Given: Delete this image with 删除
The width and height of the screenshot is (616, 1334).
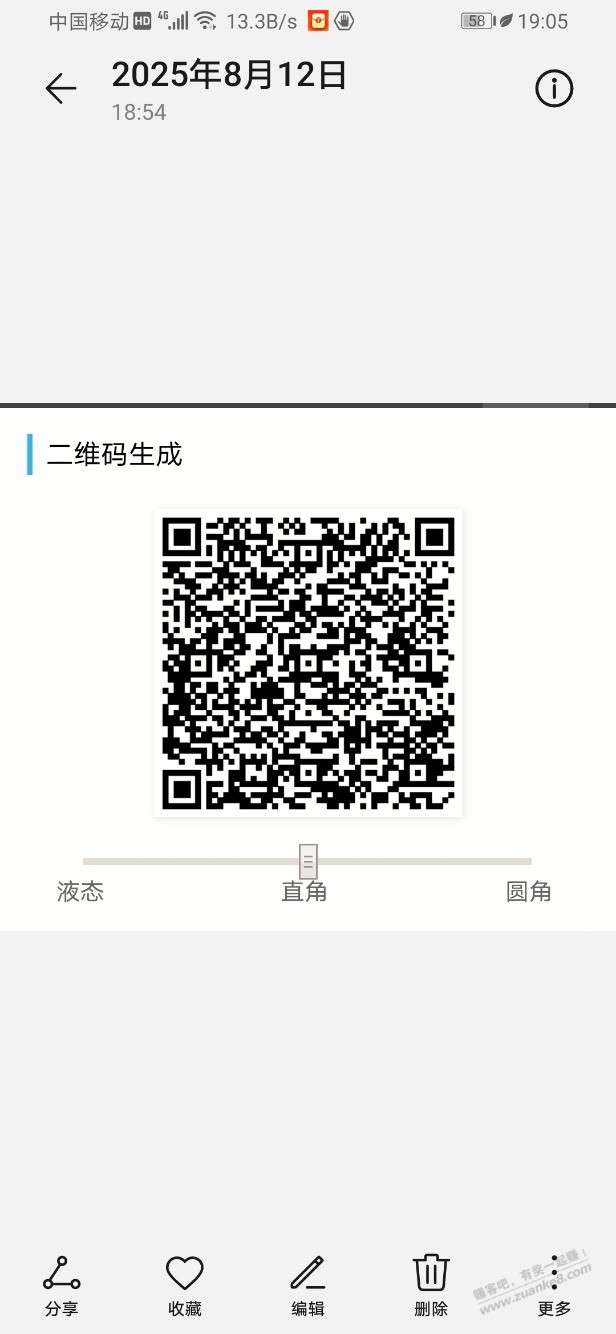Looking at the screenshot, I should tap(431, 1285).
